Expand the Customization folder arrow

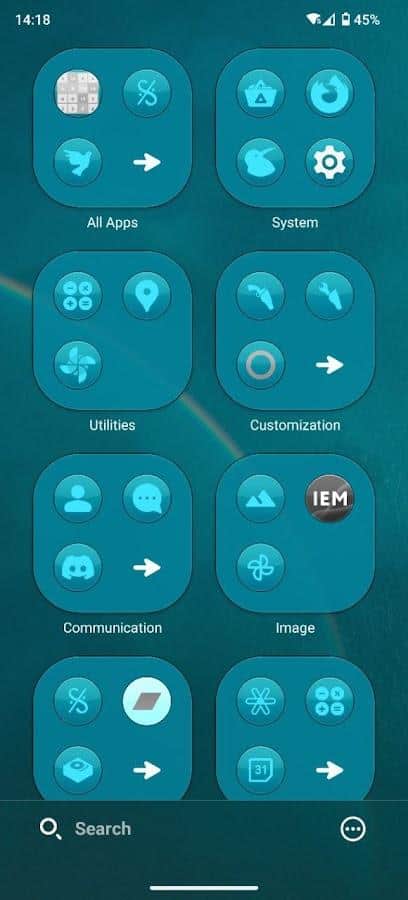[329, 365]
